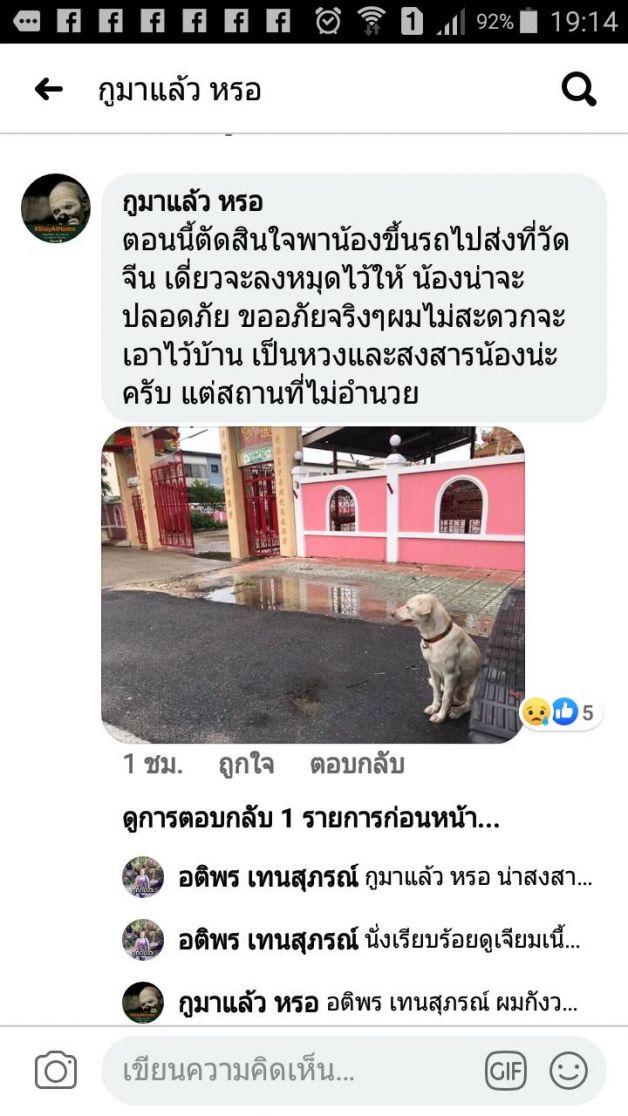View the comment's reactions count
The height and width of the screenshot is (1116, 628).
[x=563, y=713]
